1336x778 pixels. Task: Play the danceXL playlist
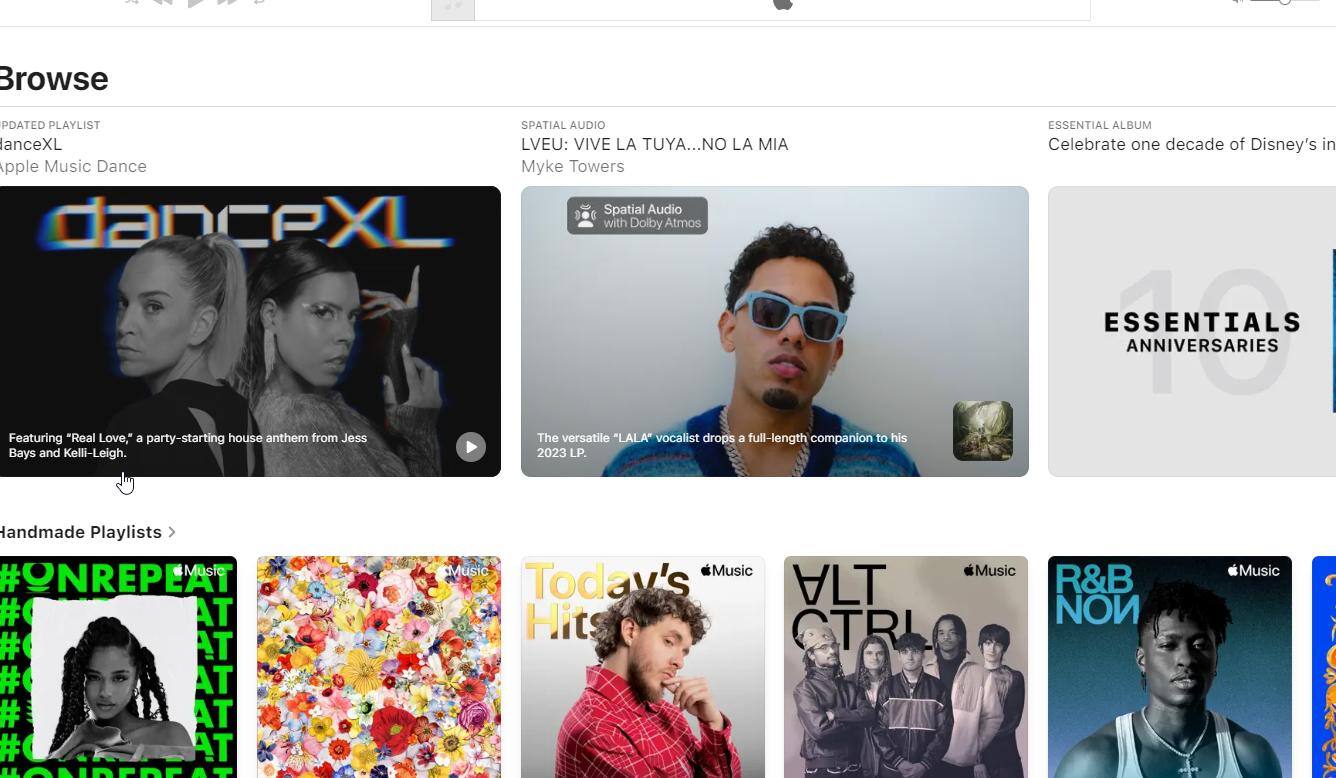(x=470, y=446)
